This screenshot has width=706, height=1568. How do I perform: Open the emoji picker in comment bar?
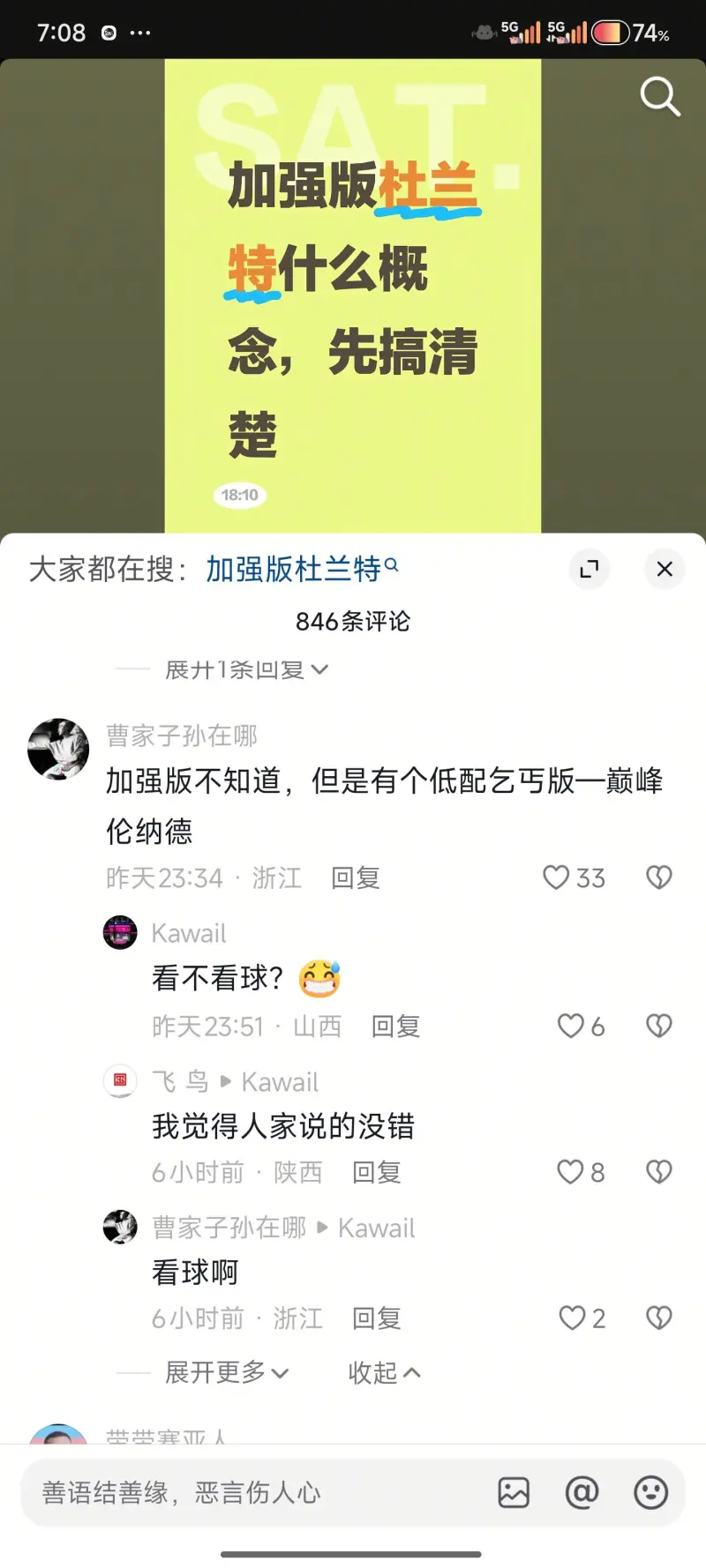[x=651, y=1493]
